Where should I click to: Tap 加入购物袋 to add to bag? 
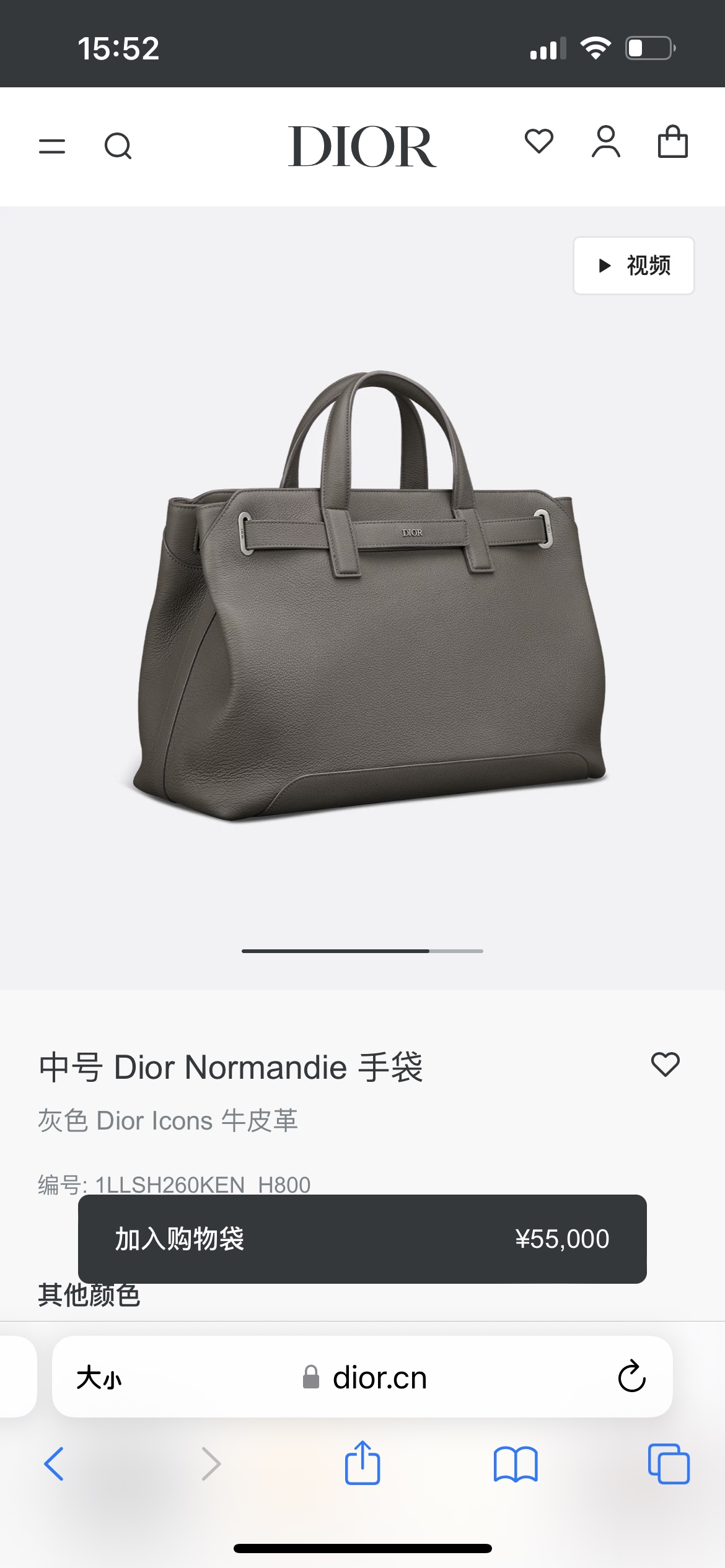point(362,1239)
